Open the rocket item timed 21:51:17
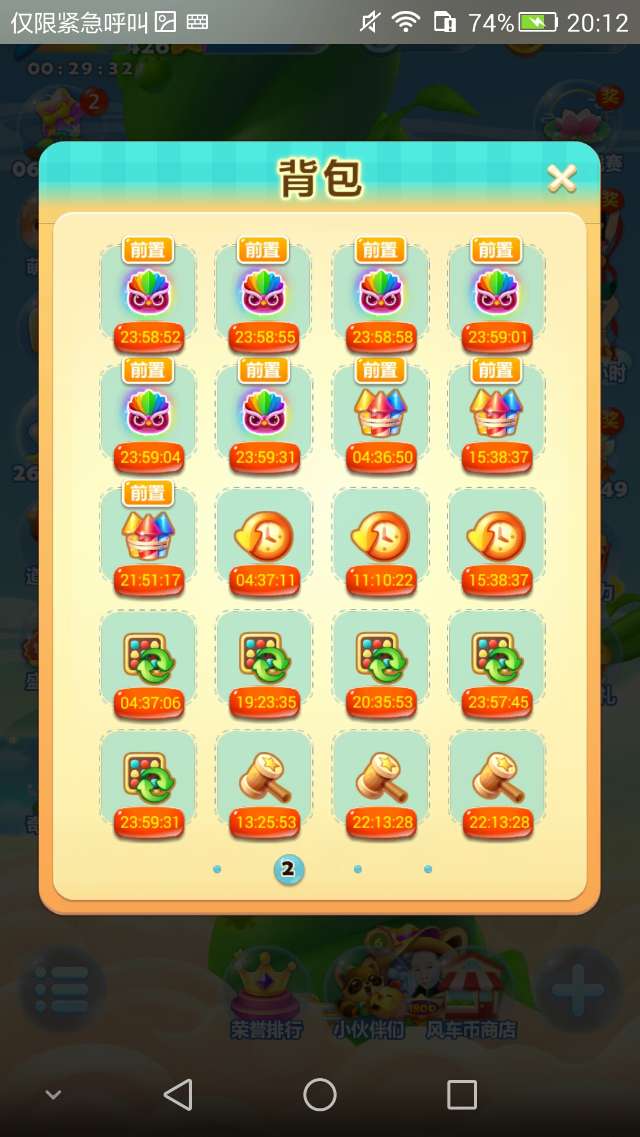Image resolution: width=640 pixels, height=1137 pixels. (x=148, y=534)
